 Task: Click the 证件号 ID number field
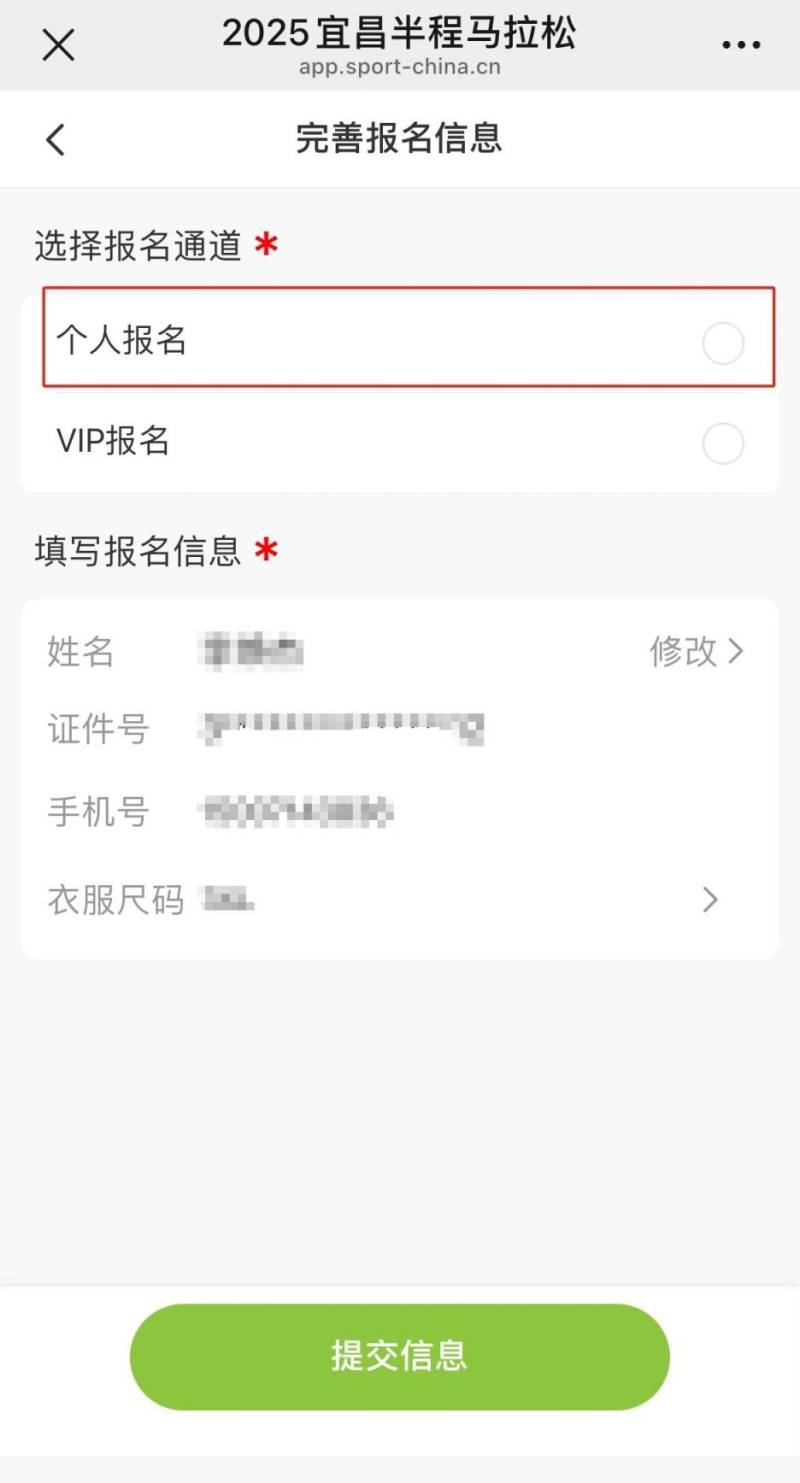click(97, 730)
